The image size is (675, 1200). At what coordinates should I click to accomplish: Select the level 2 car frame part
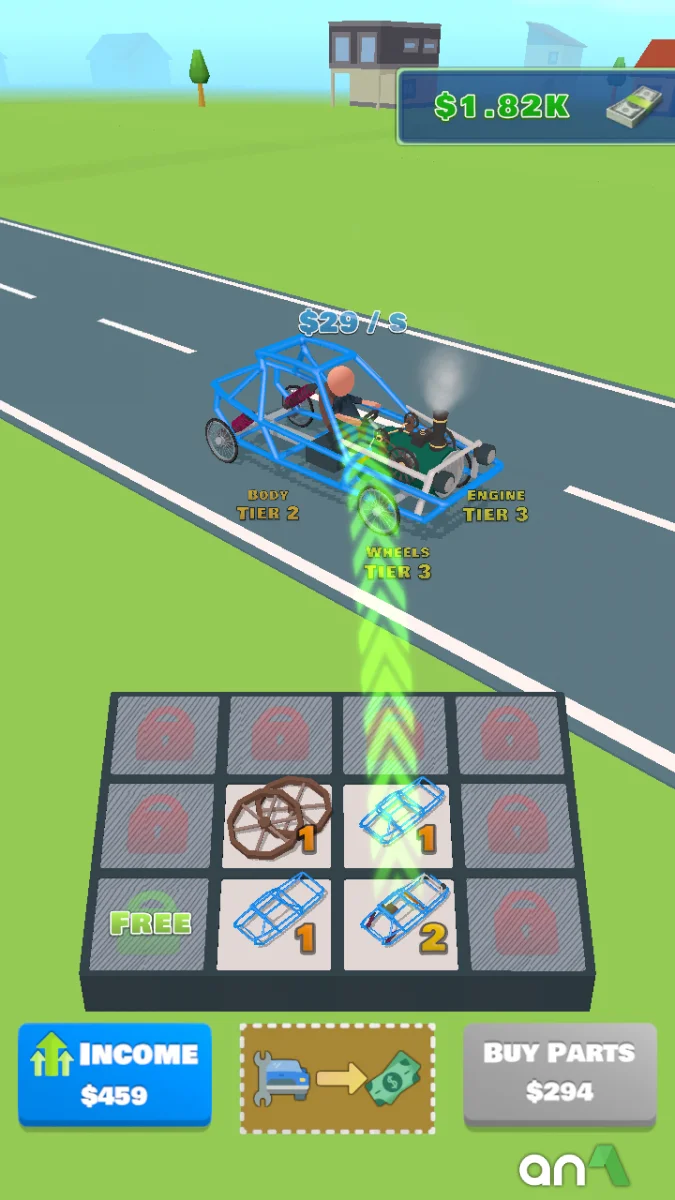[401, 923]
